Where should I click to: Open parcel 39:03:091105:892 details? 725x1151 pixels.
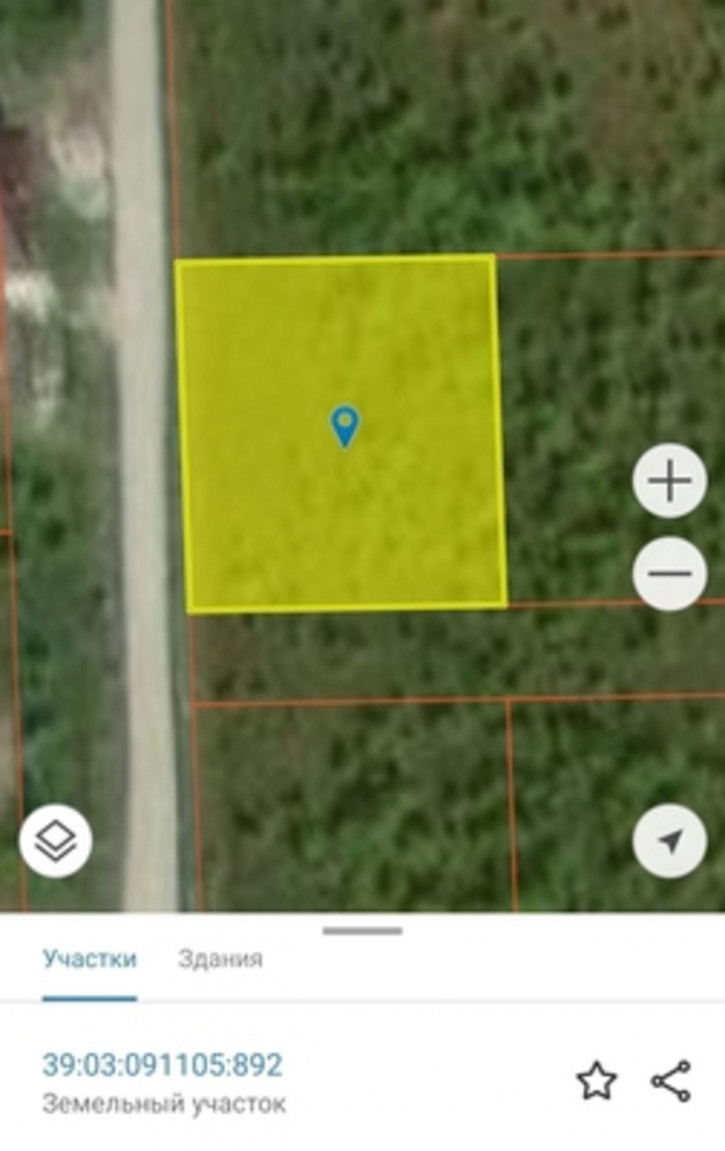pyautogui.click(x=162, y=1065)
